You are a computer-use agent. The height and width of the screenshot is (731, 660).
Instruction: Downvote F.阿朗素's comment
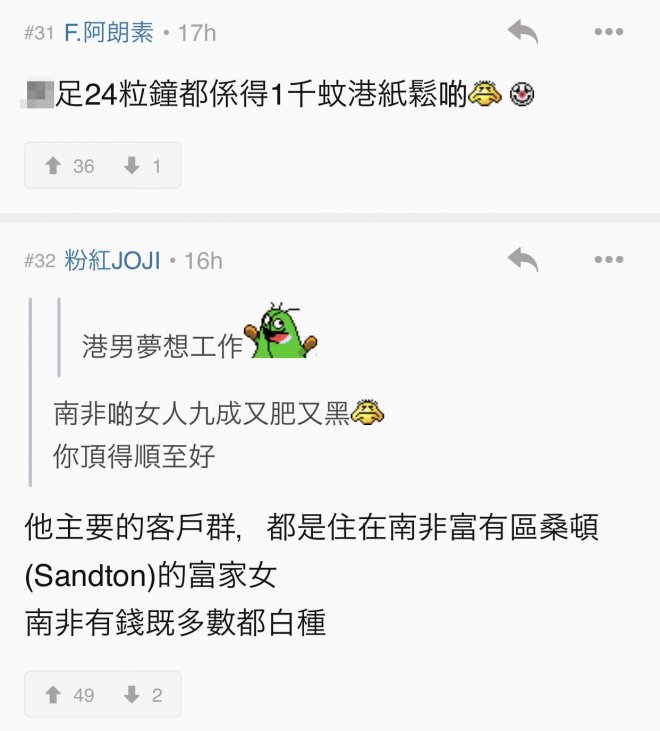pos(142,166)
